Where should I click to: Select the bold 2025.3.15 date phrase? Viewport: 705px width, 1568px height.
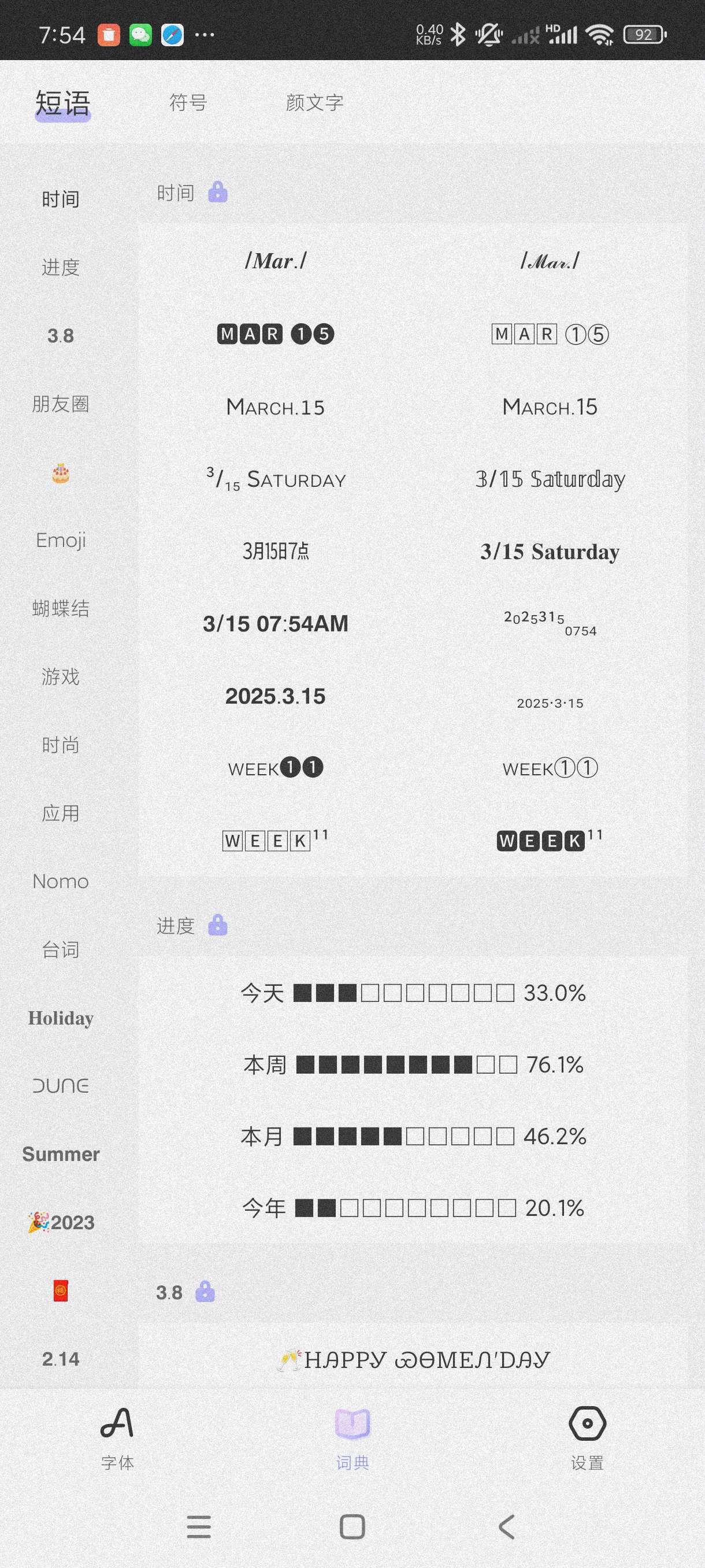(x=276, y=696)
